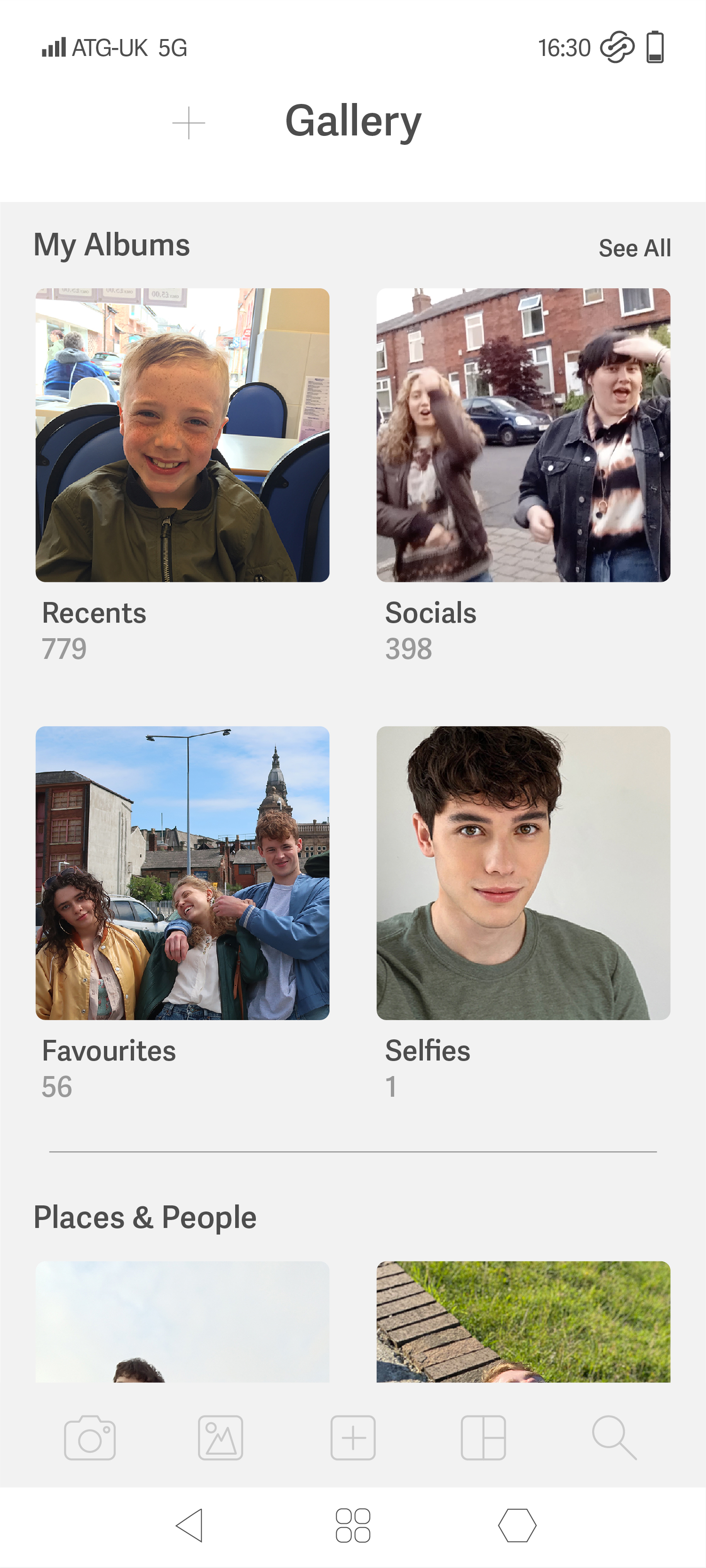706x1568 pixels.
Task: Open the camera from the bottom bar
Action: click(x=90, y=1438)
